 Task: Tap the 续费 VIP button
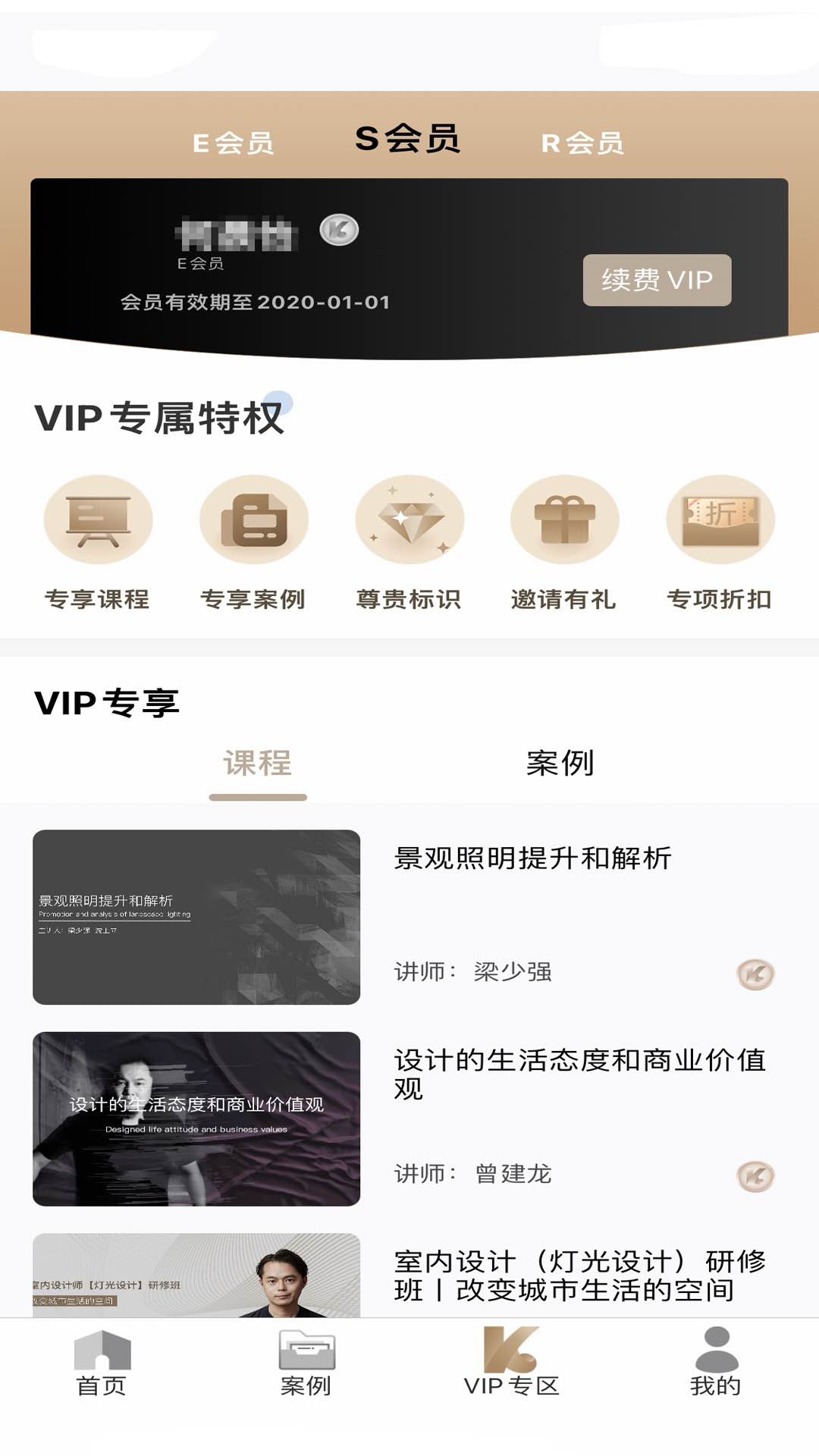tap(657, 280)
